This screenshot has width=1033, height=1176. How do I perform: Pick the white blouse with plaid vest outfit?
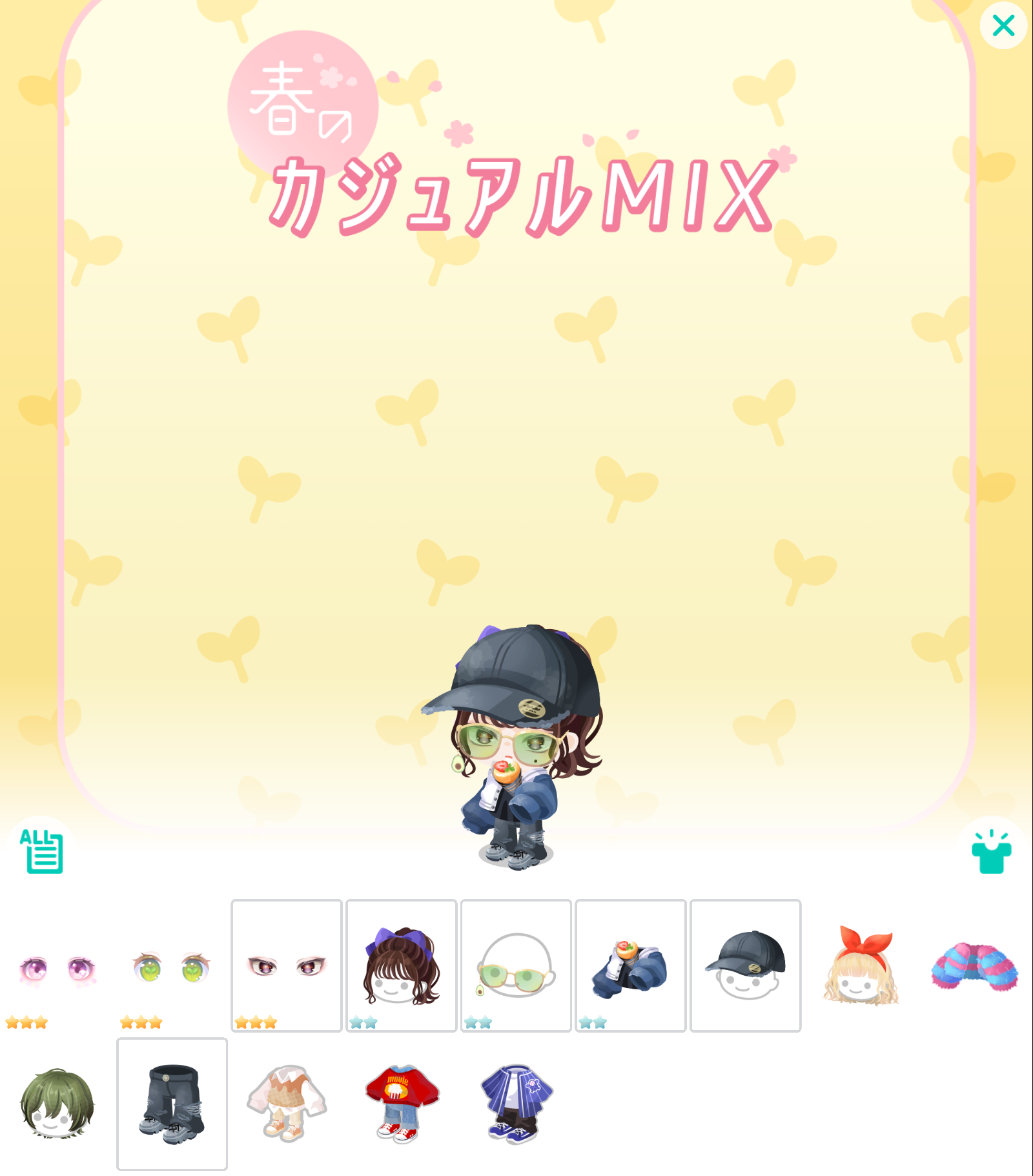tap(286, 1103)
